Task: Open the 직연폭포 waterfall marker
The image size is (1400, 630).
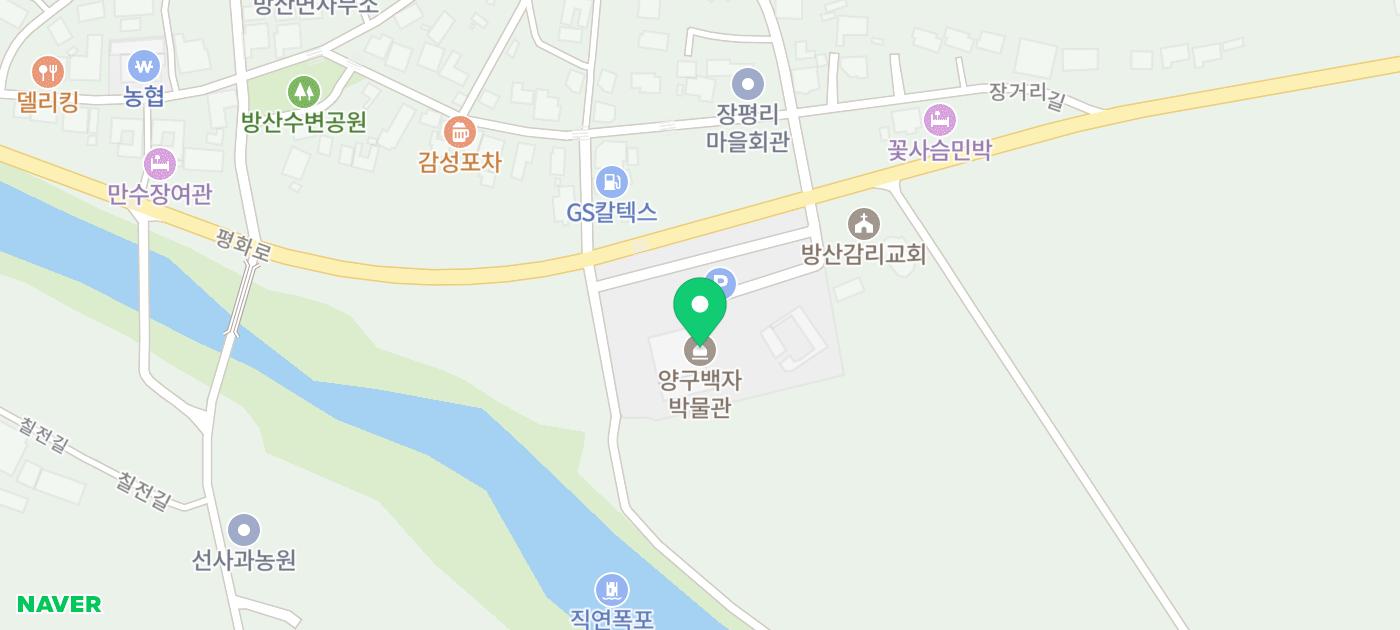Action: pyautogui.click(x=611, y=589)
